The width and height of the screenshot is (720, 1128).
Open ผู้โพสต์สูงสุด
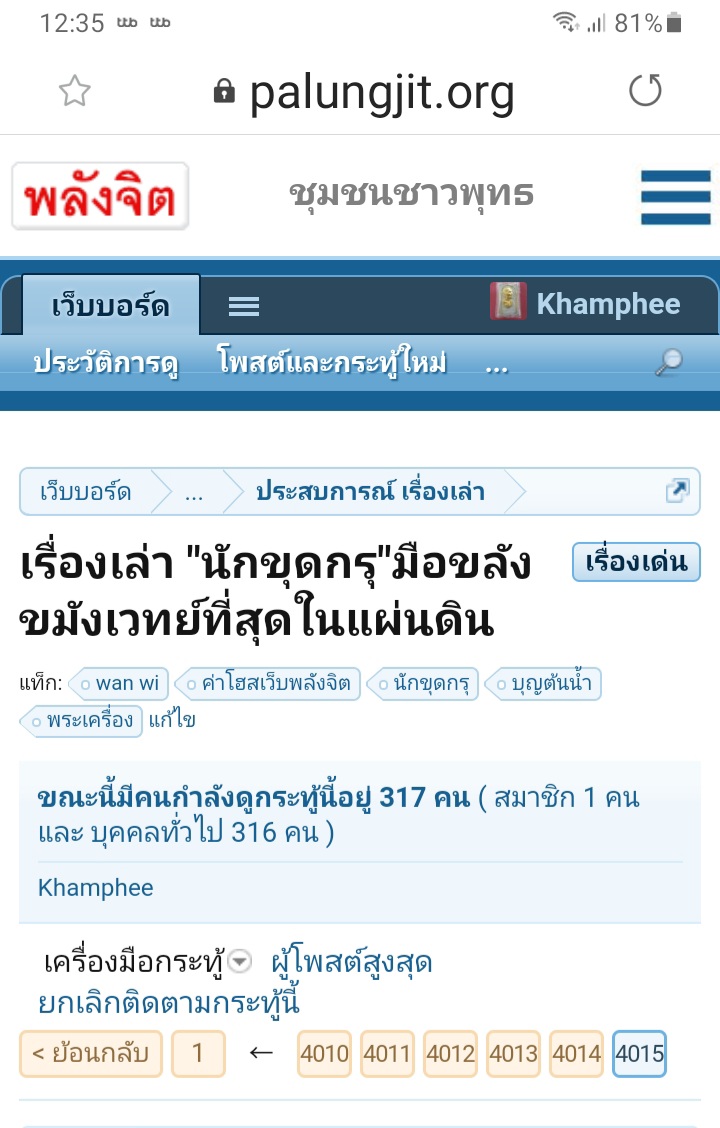[x=352, y=963]
